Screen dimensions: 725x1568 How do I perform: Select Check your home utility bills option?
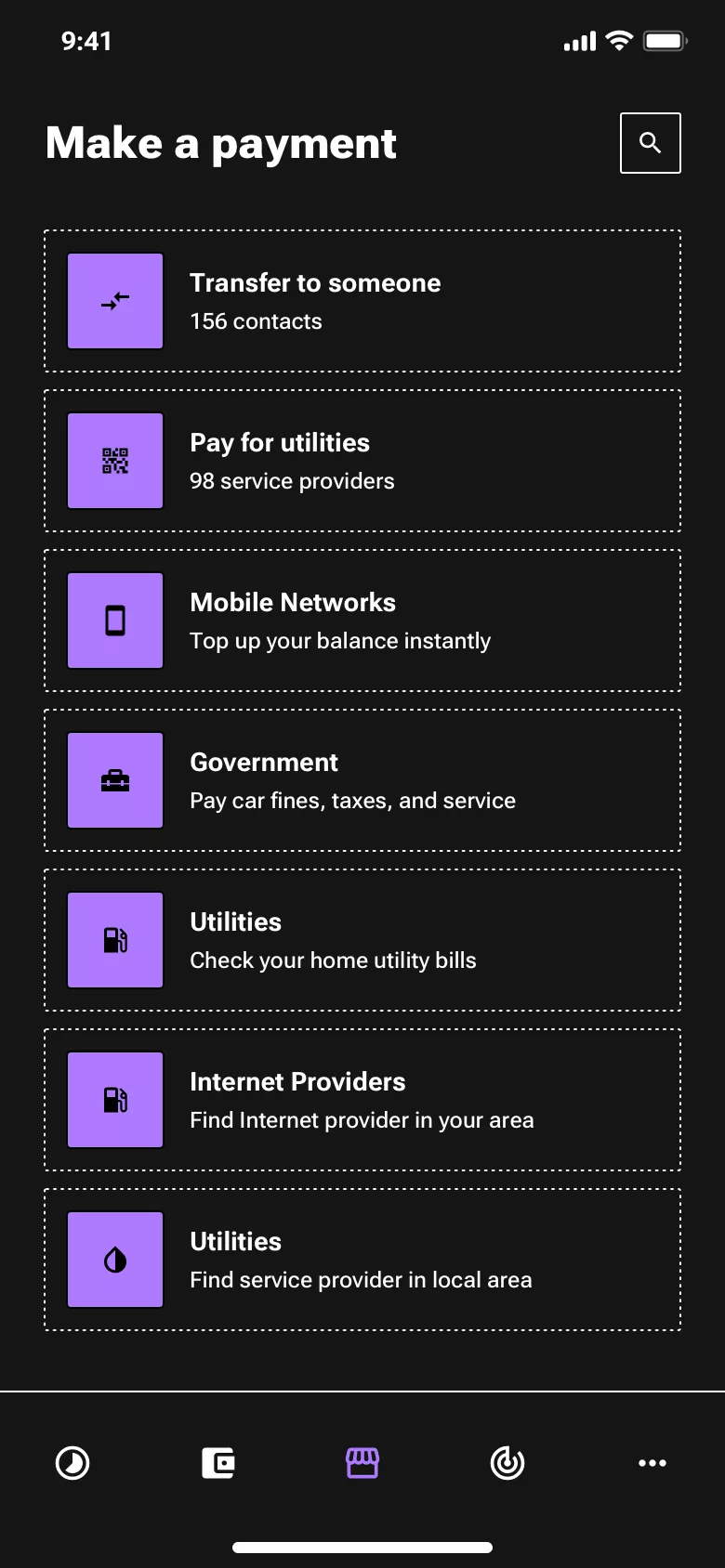point(362,940)
